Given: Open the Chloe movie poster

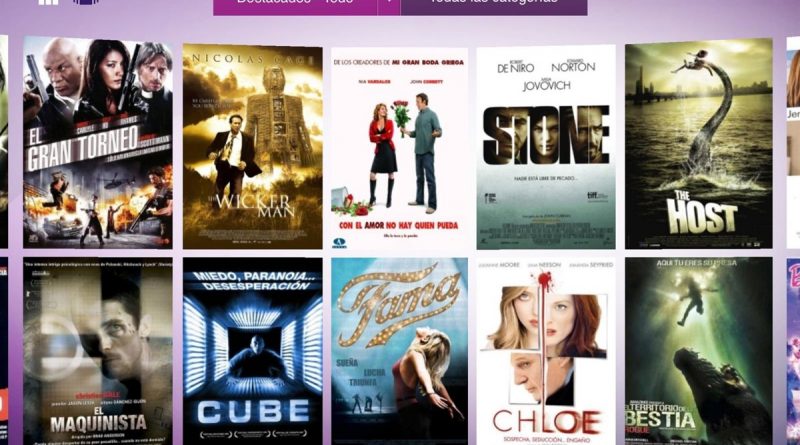Looking at the screenshot, I should [546, 350].
